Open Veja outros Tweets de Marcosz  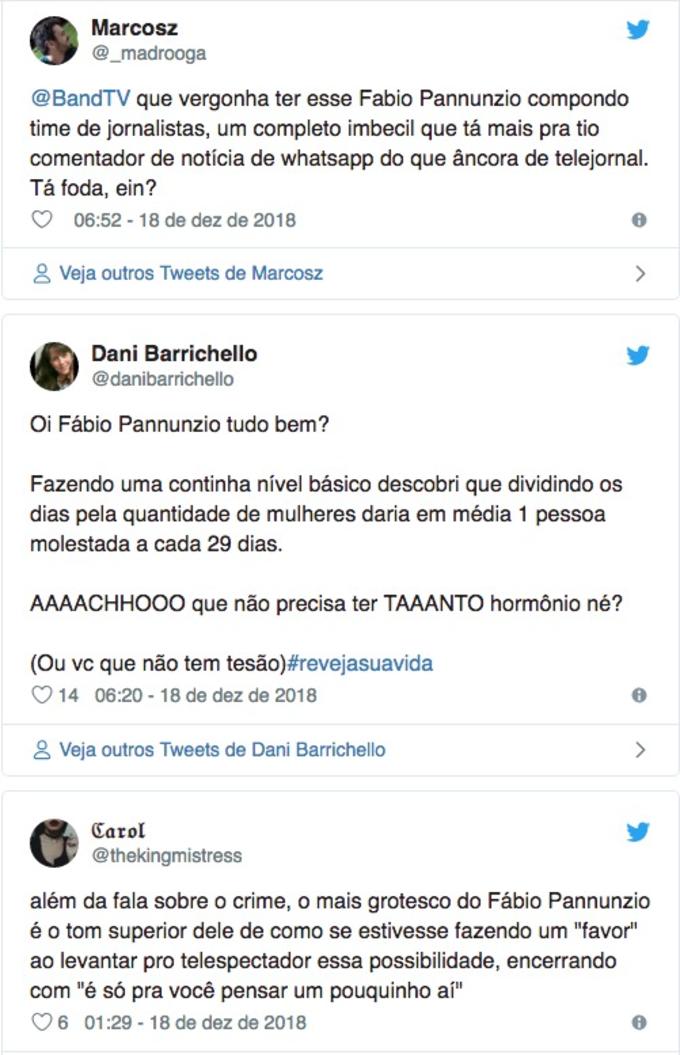coord(190,273)
